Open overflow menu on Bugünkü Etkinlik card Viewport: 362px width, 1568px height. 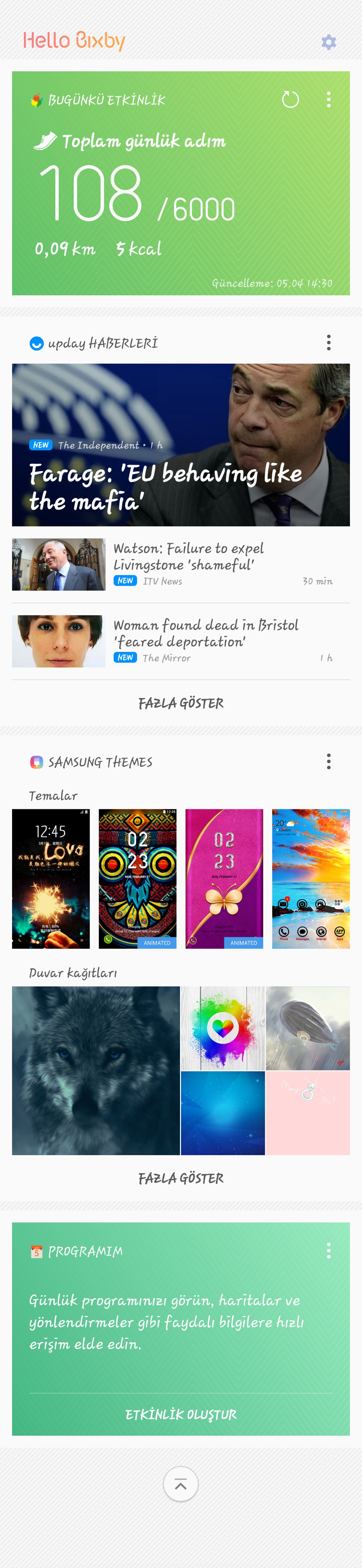(328, 99)
